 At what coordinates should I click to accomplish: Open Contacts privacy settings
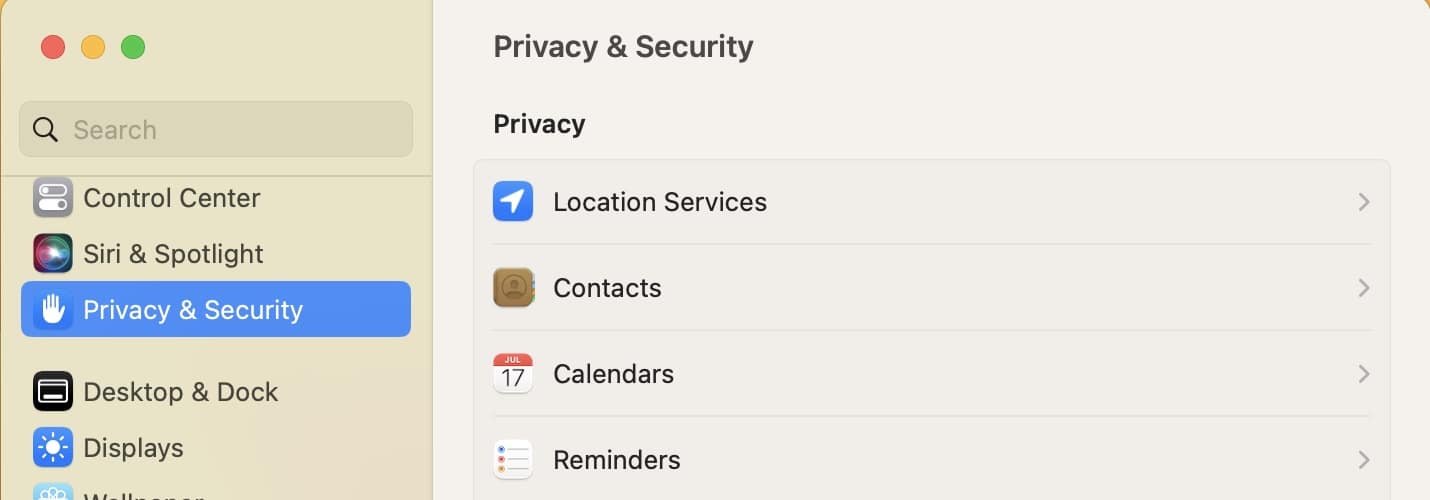click(931, 288)
